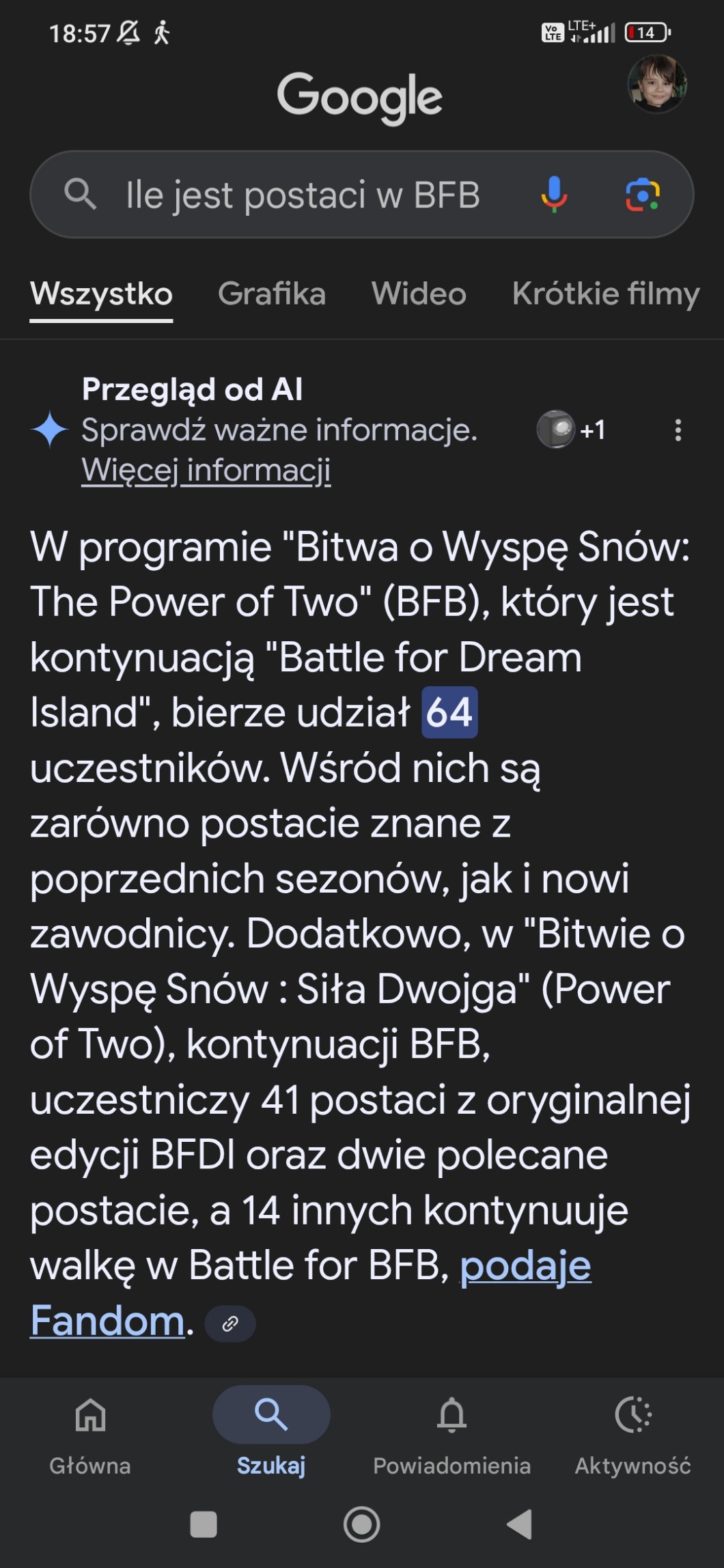
Task: Switch to the Wideo tab
Action: [419, 294]
